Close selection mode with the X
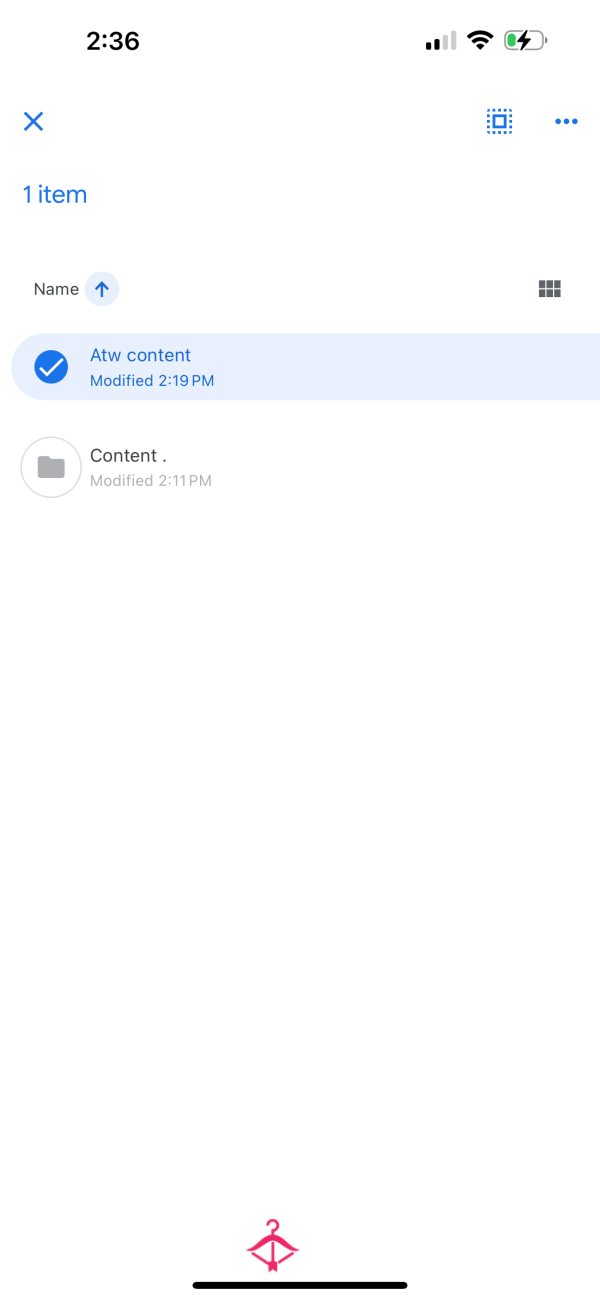Viewport: 600px width, 1300px height. tap(34, 122)
